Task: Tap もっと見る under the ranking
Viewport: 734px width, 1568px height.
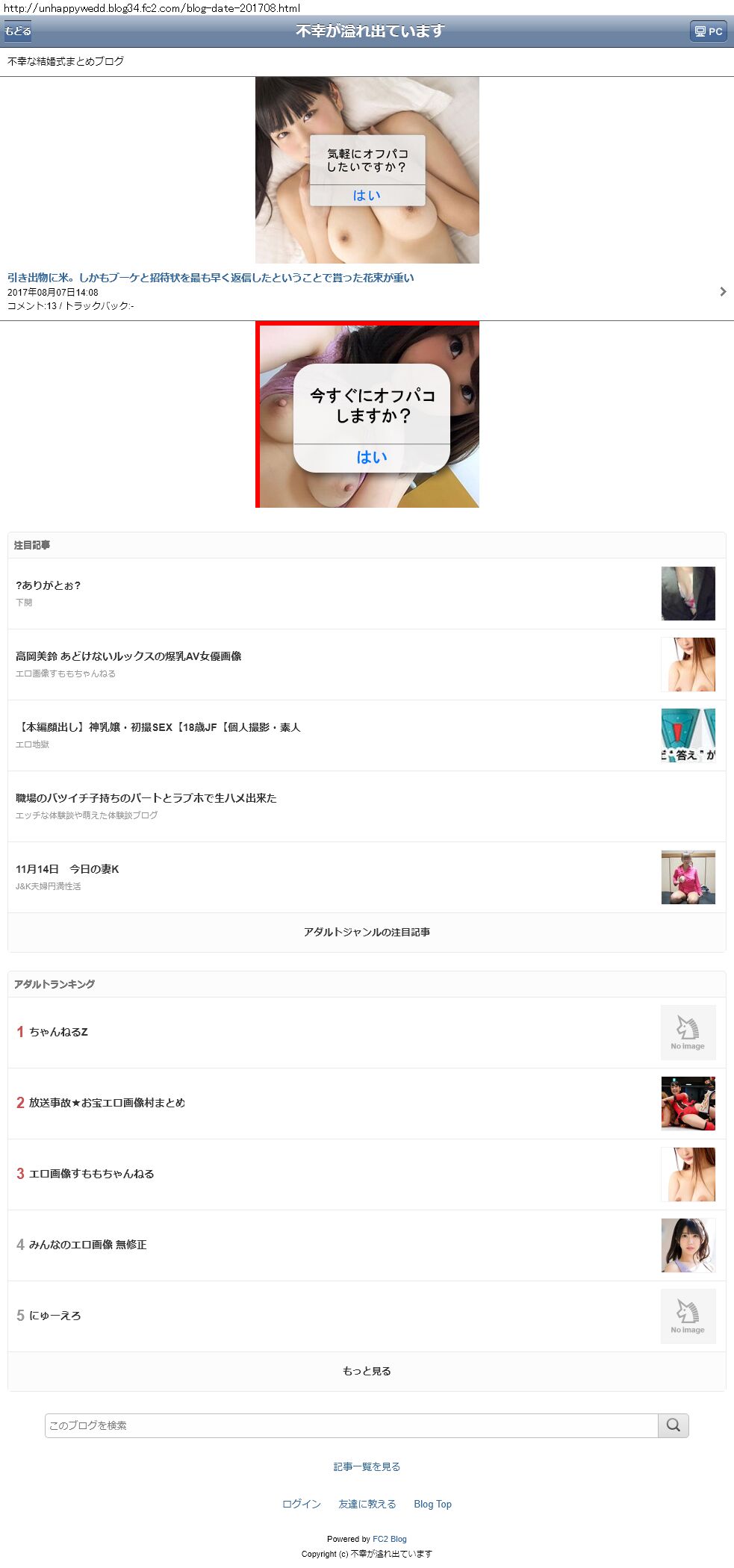Action: click(x=367, y=1371)
